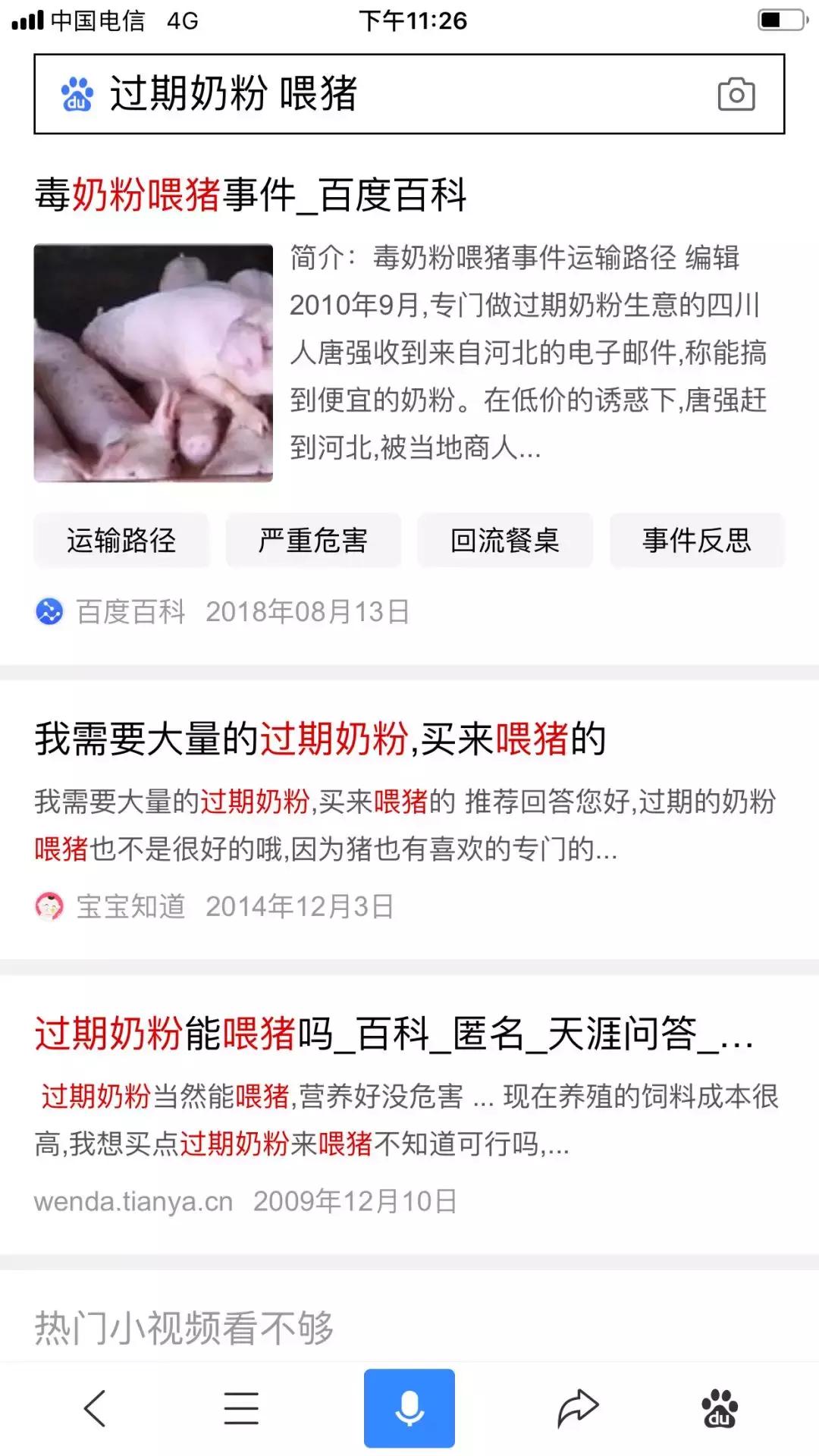Click the pig photo thumbnail
The image size is (819, 1456).
click(x=153, y=364)
